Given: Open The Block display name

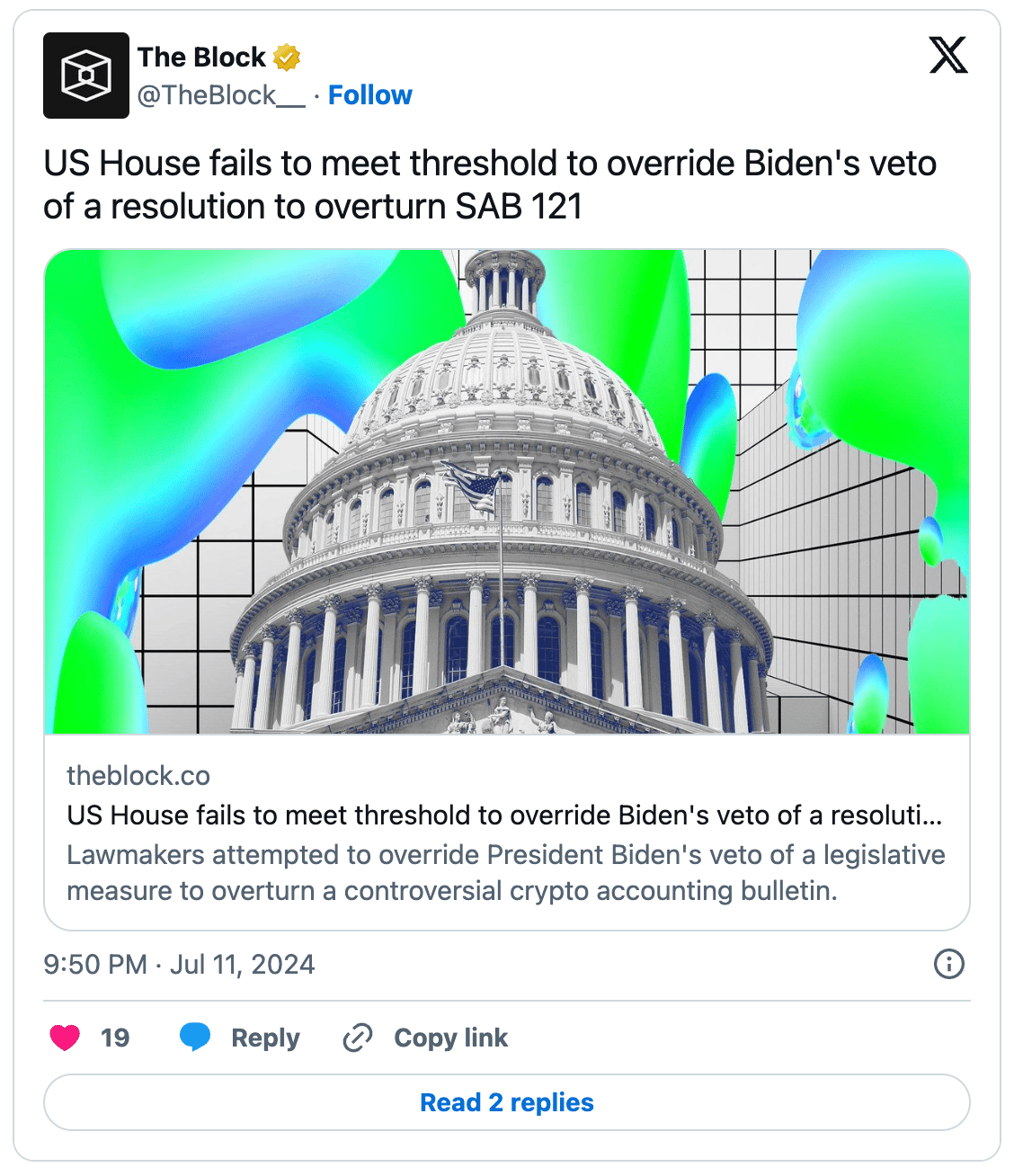Looking at the screenshot, I should click(x=201, y=58).
